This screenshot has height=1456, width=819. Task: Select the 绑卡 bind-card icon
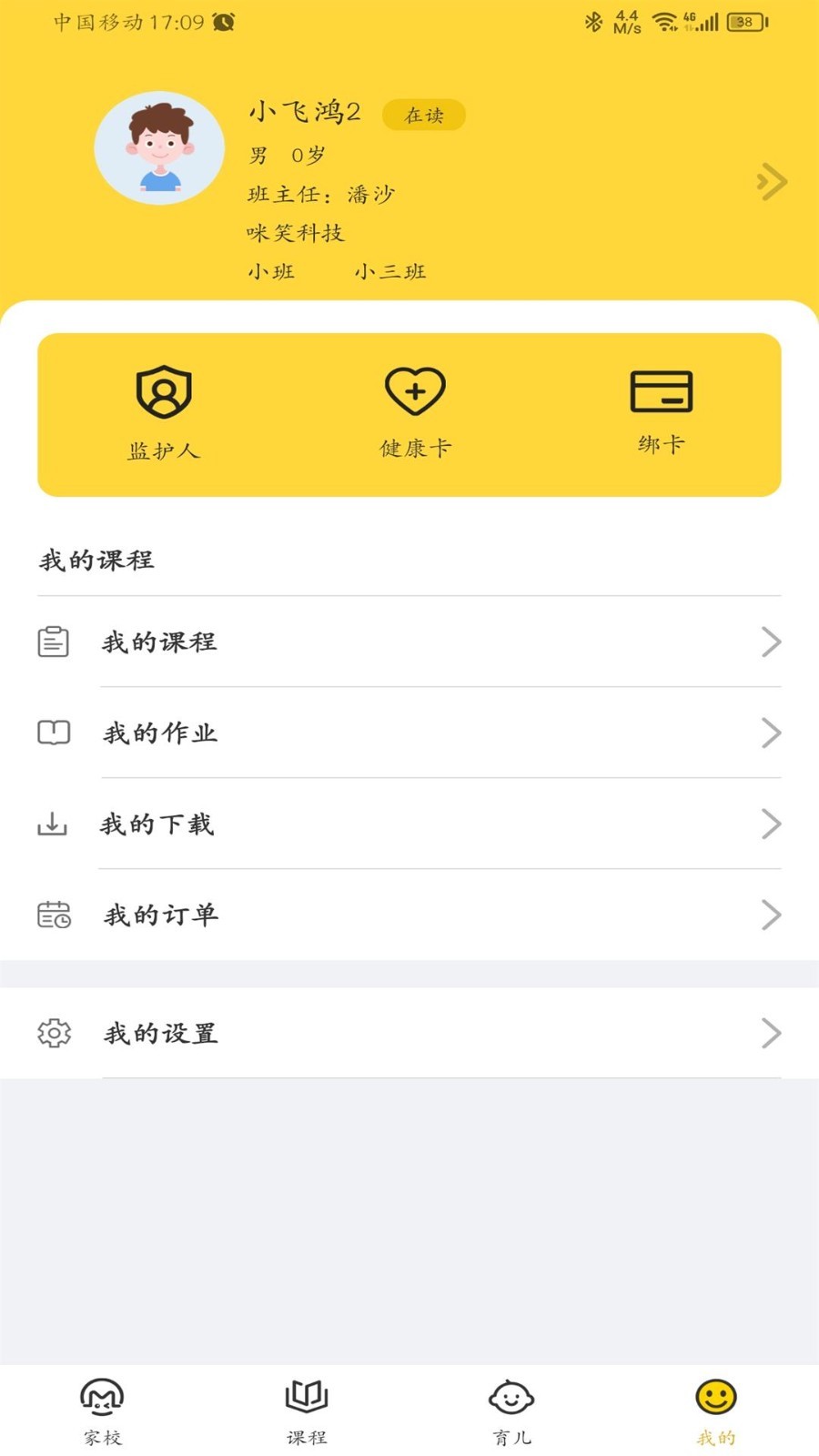(x=661, y=393)
